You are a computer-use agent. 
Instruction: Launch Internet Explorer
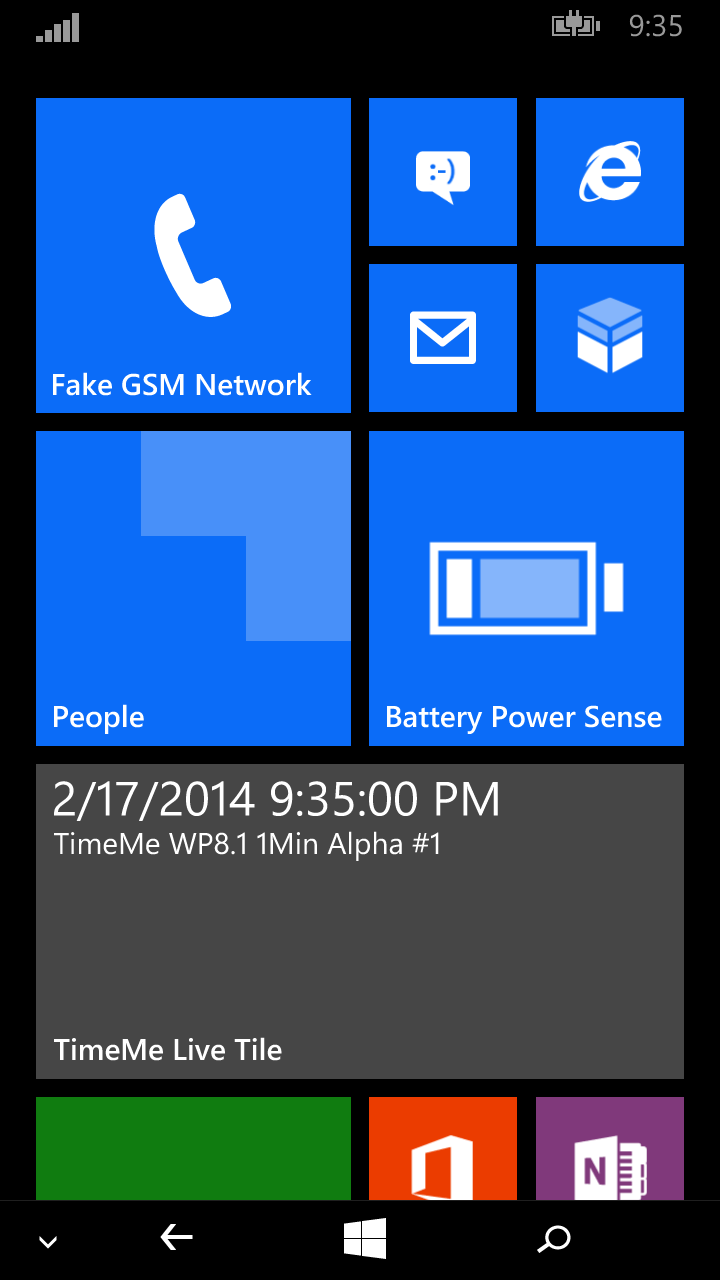[610, 172]
